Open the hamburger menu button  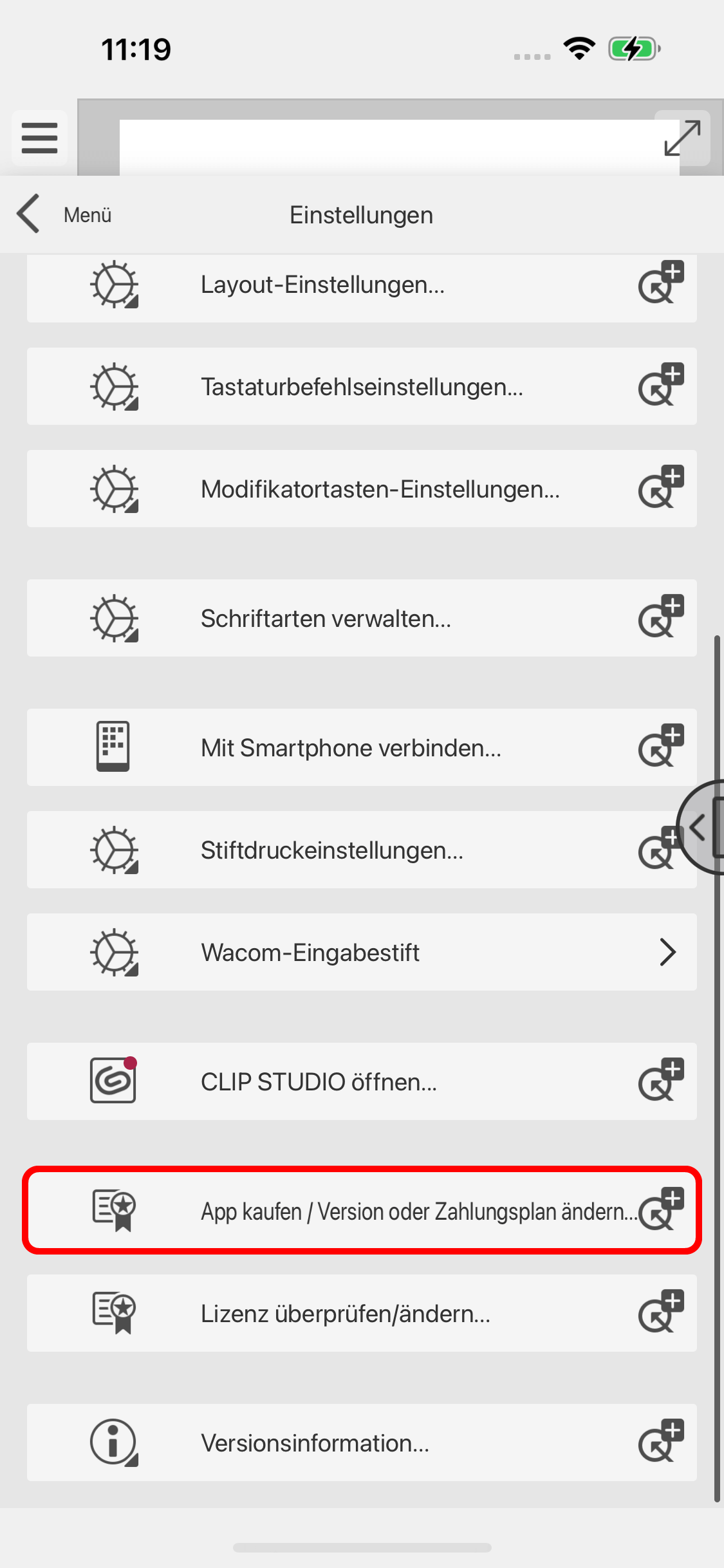[x=39, y=138]
